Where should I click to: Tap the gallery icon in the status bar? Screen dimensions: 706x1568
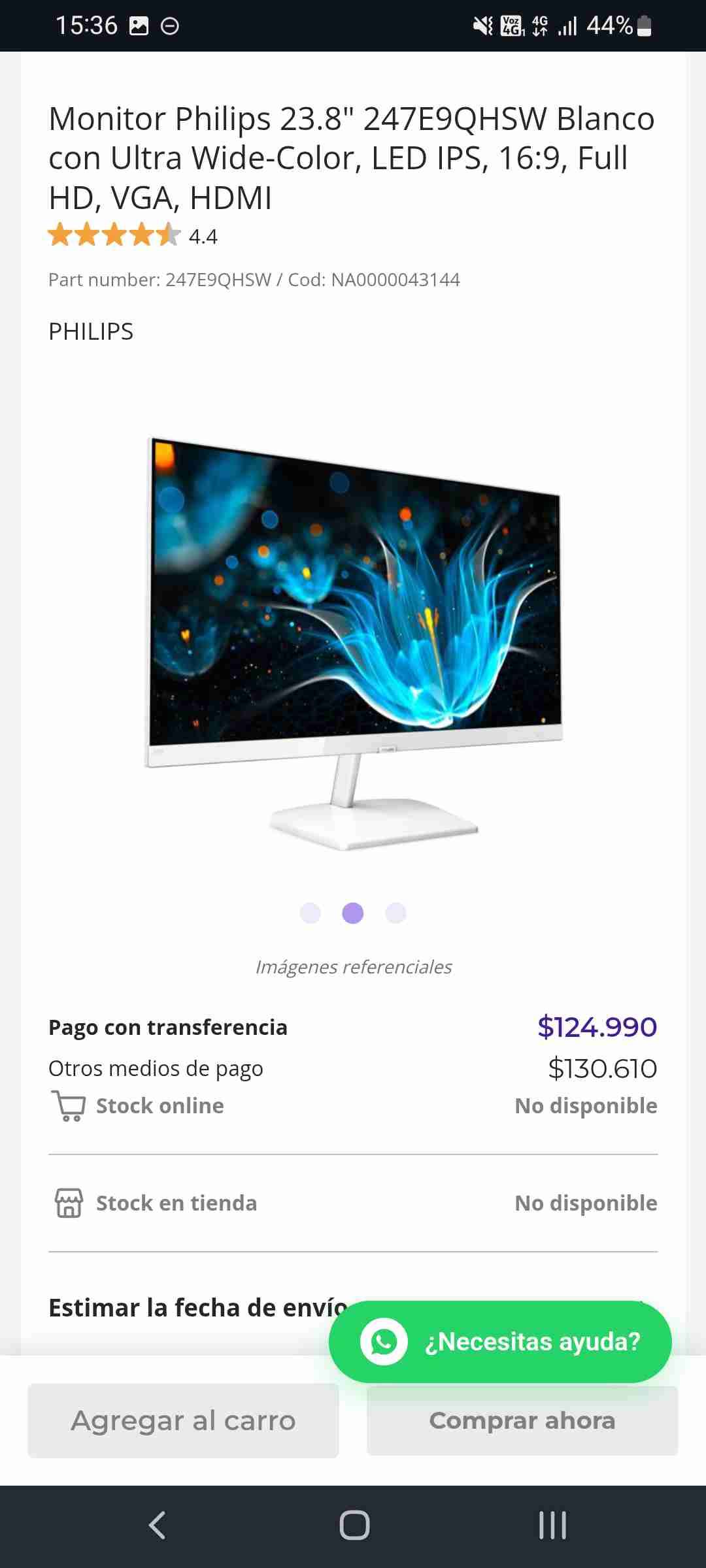139,26
